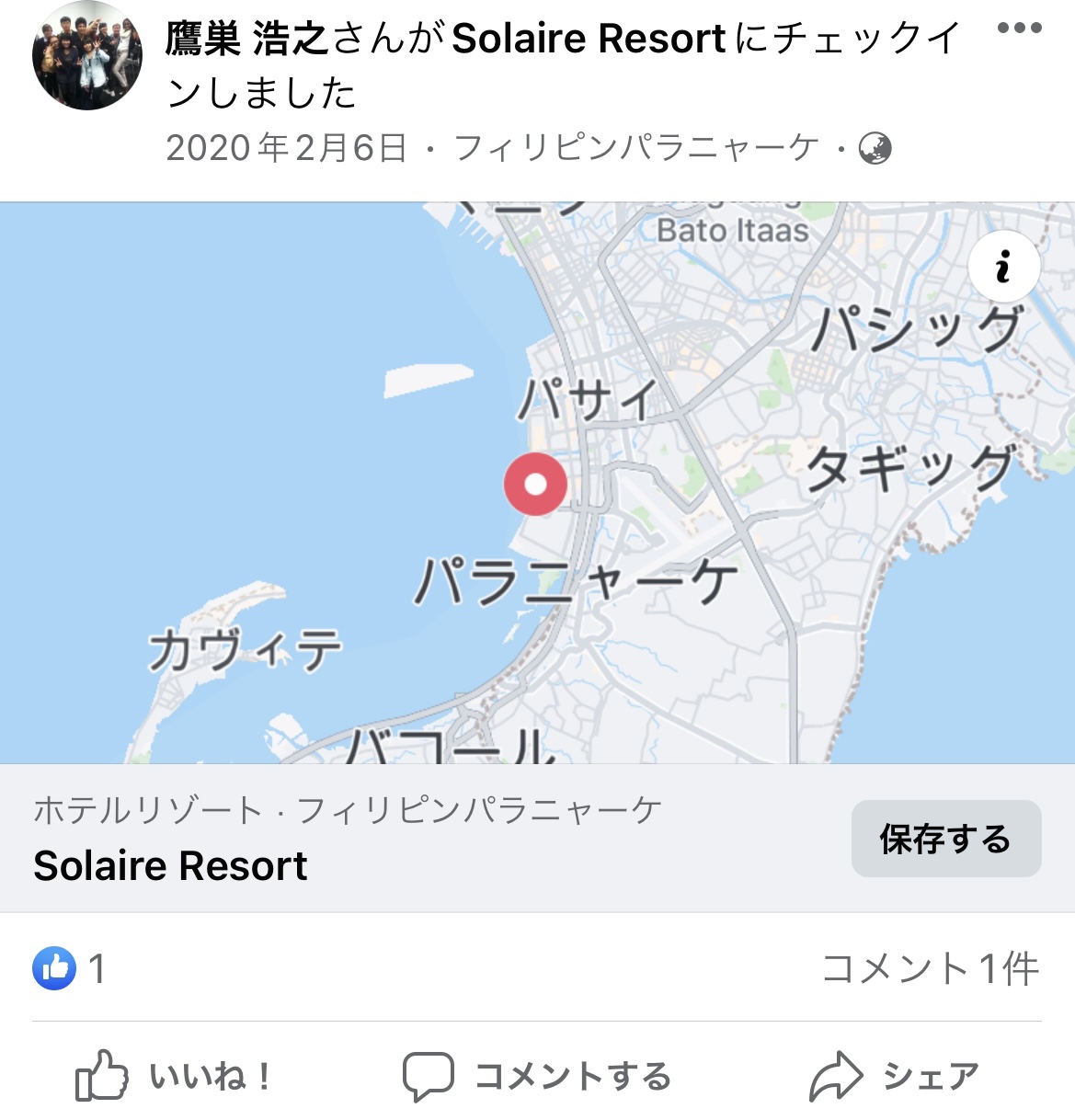Viewport: 1075px width, 1120px height.
Task: Open the post's three-dot overflow menu
Action: point(1019,29)
